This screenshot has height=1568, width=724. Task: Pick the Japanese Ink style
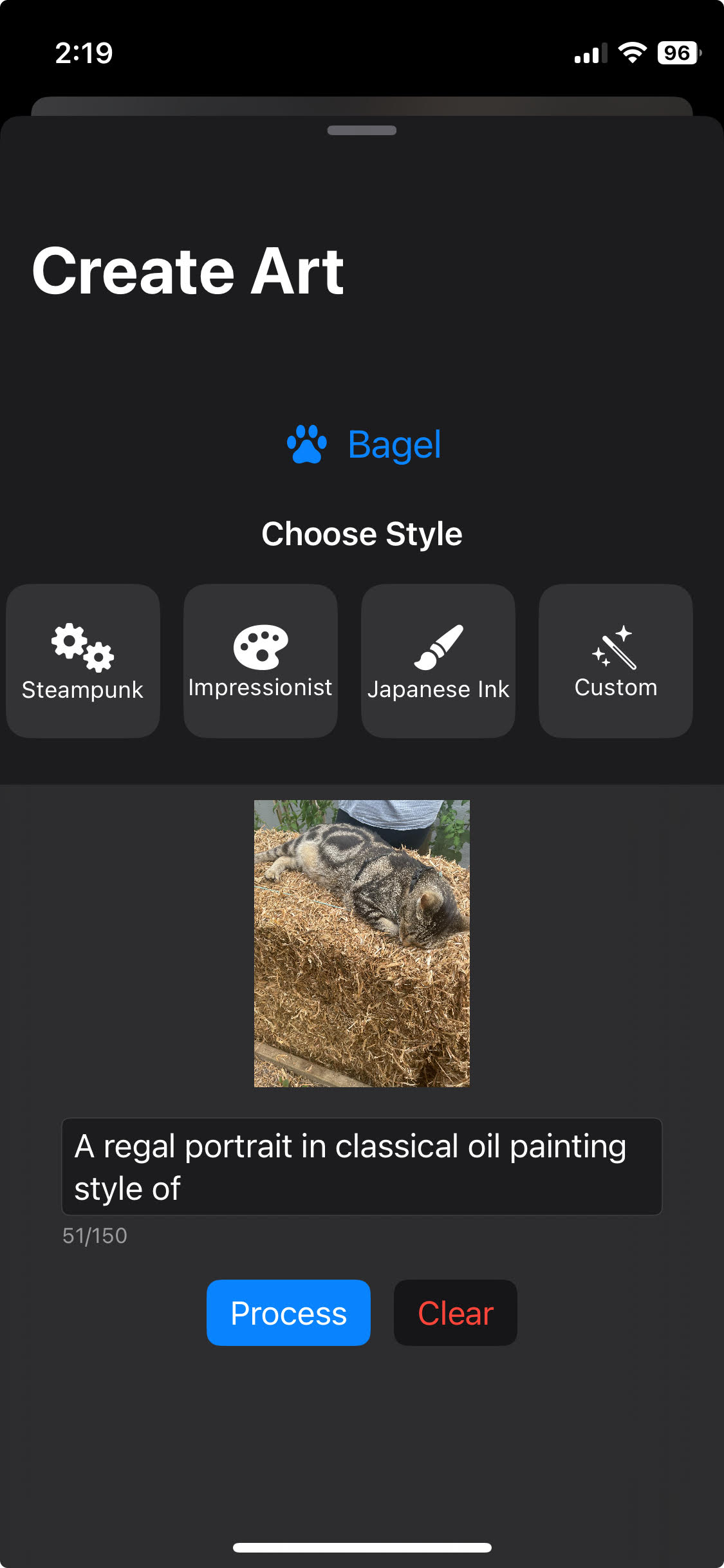(x=438, y=660)
